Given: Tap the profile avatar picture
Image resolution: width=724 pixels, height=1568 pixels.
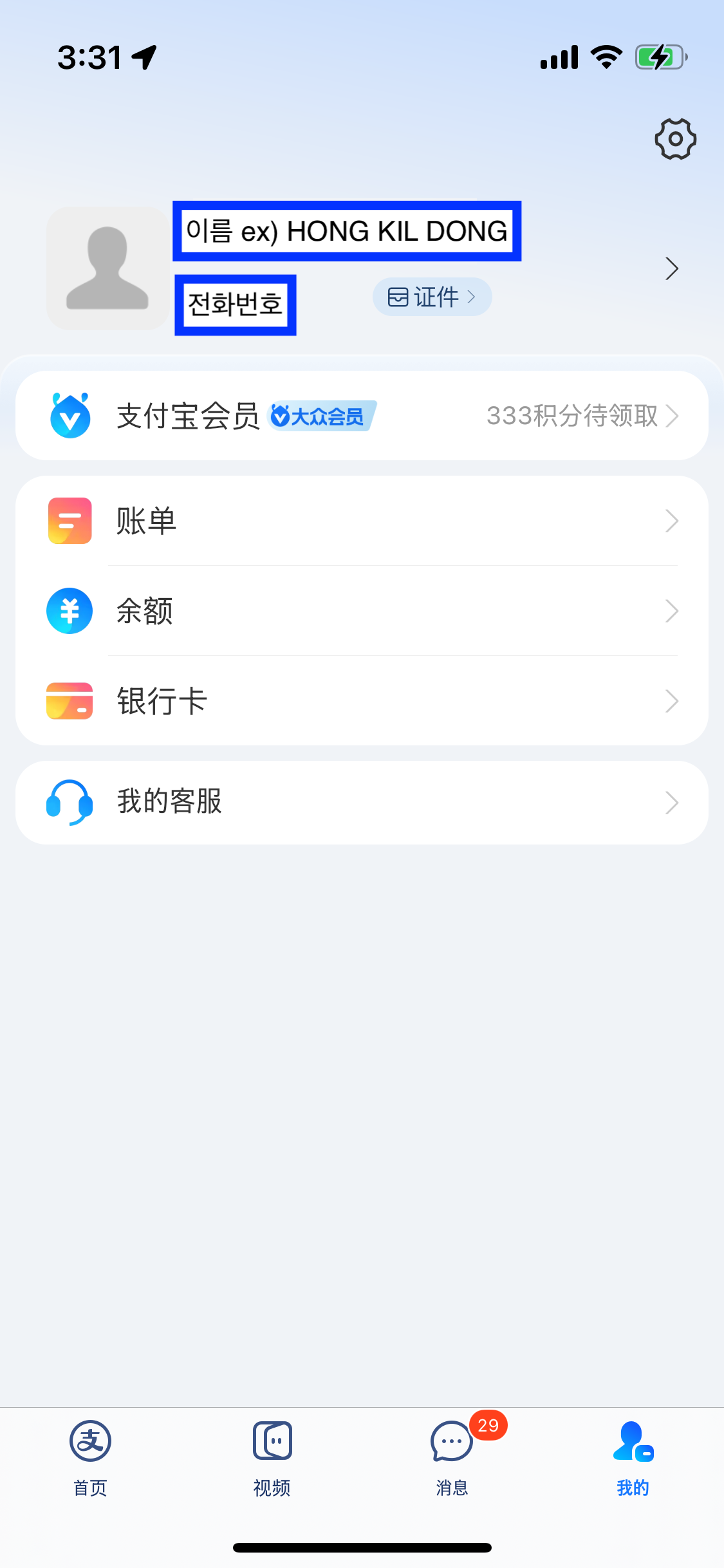Looking at the screenshot, I should click(107, 268).
